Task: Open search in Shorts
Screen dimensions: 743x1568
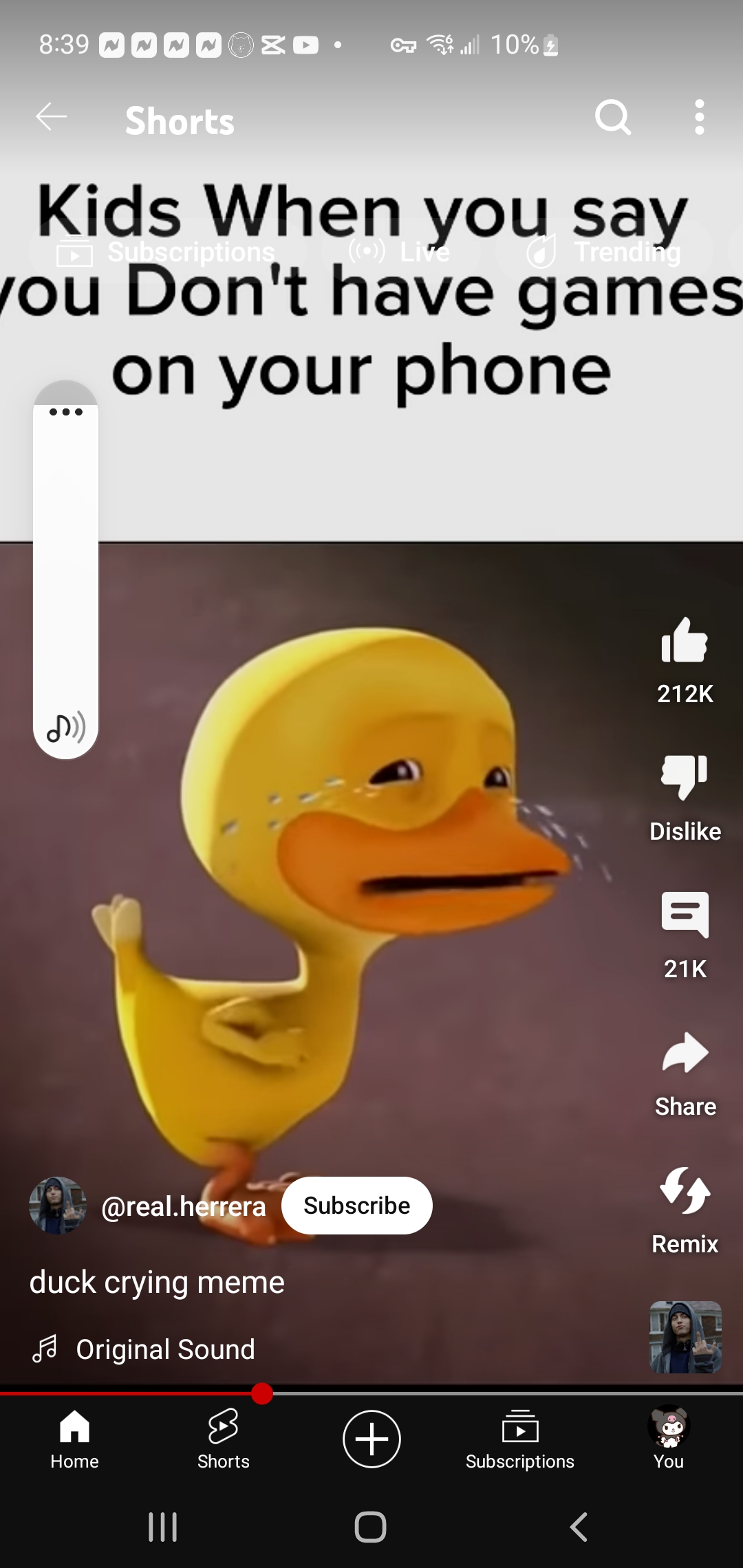Action: (x=612, y=117)
